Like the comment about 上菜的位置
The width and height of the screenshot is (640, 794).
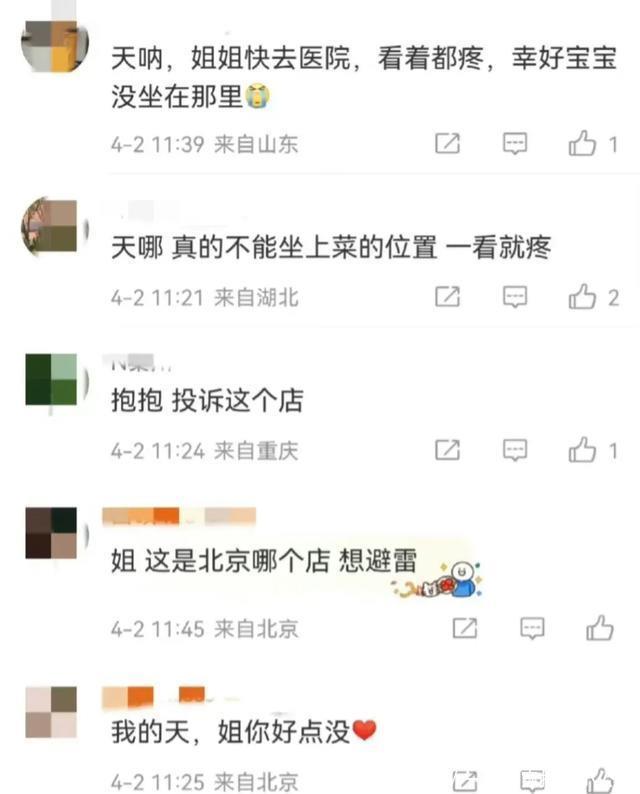coord(583,297)
